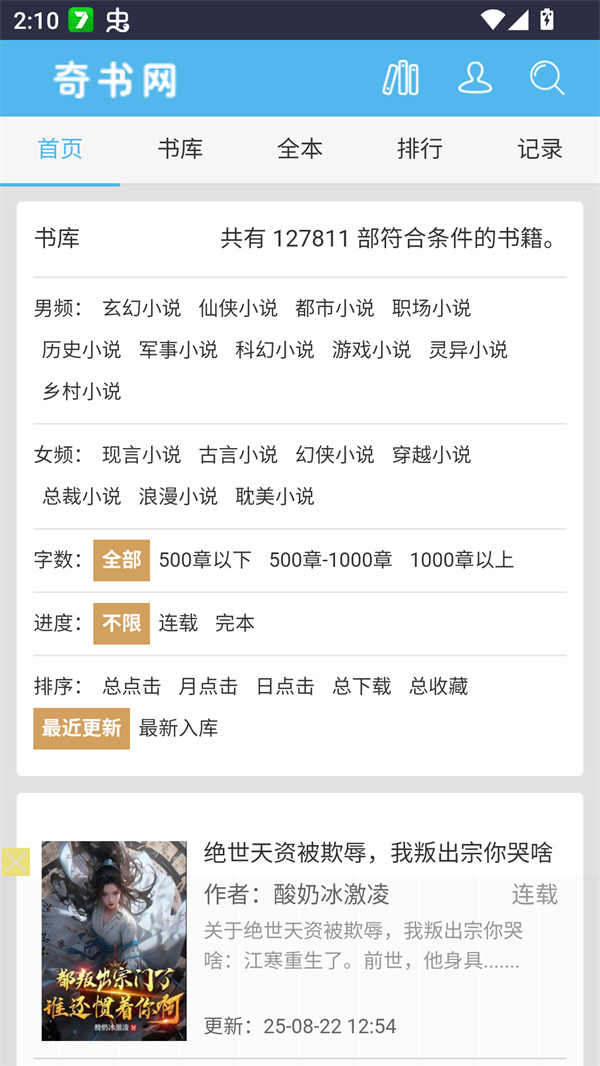Open the search magnifier icon

click(x=547, y=78)
